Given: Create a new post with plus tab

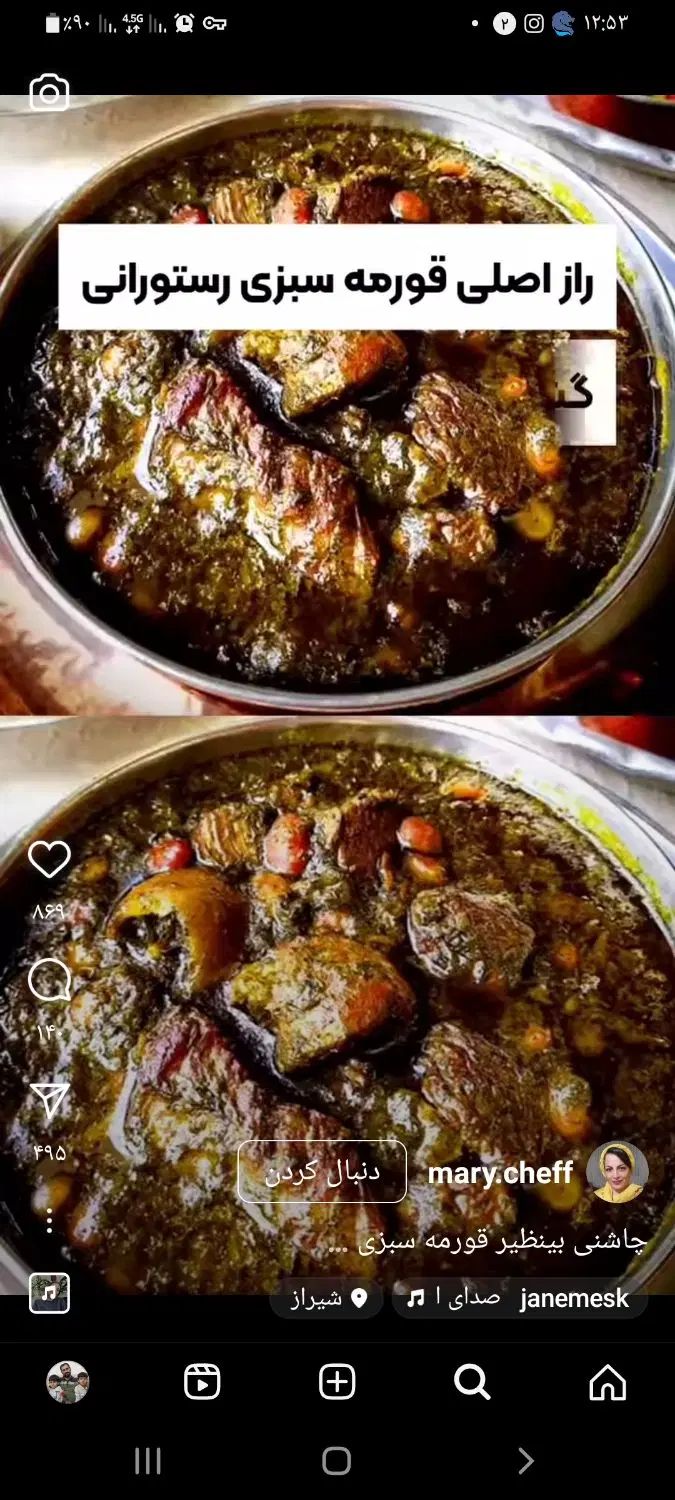Looking at the screenshot, I should pos(337,1383).
